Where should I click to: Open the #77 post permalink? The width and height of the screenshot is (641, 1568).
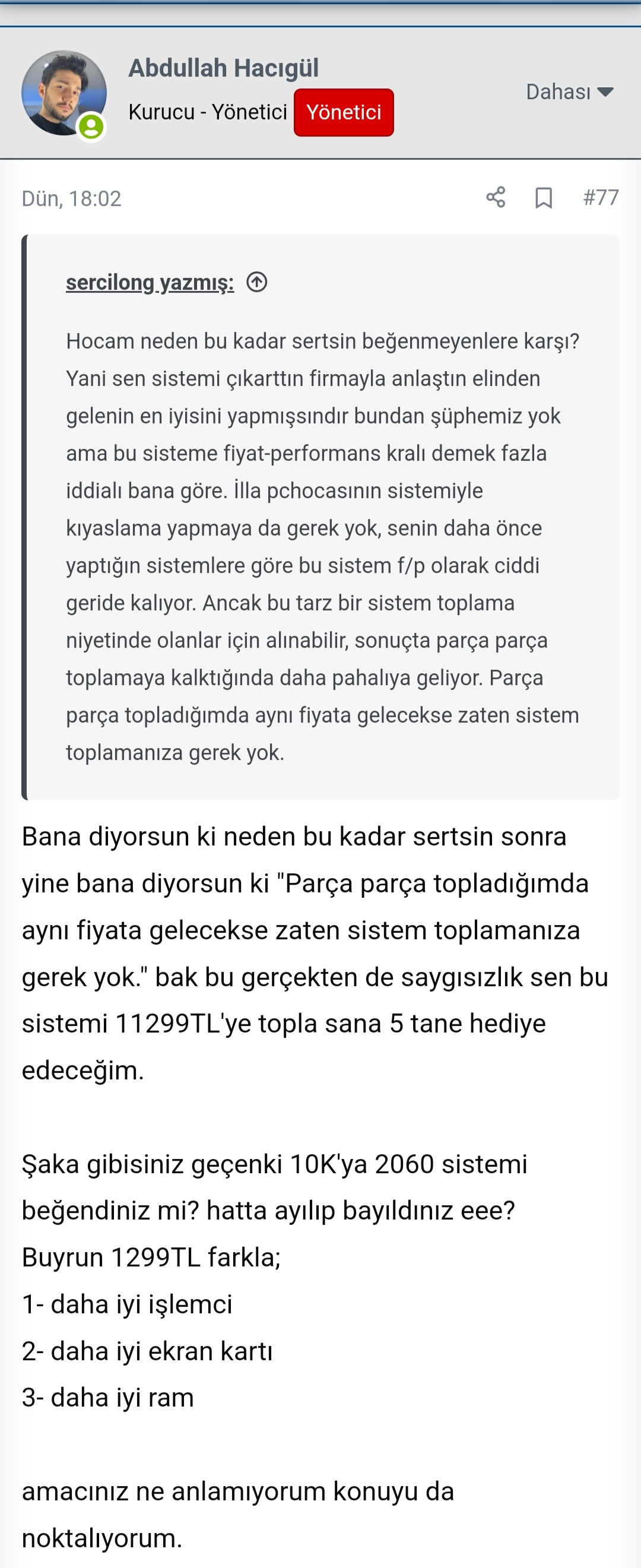tap(600, 197)
